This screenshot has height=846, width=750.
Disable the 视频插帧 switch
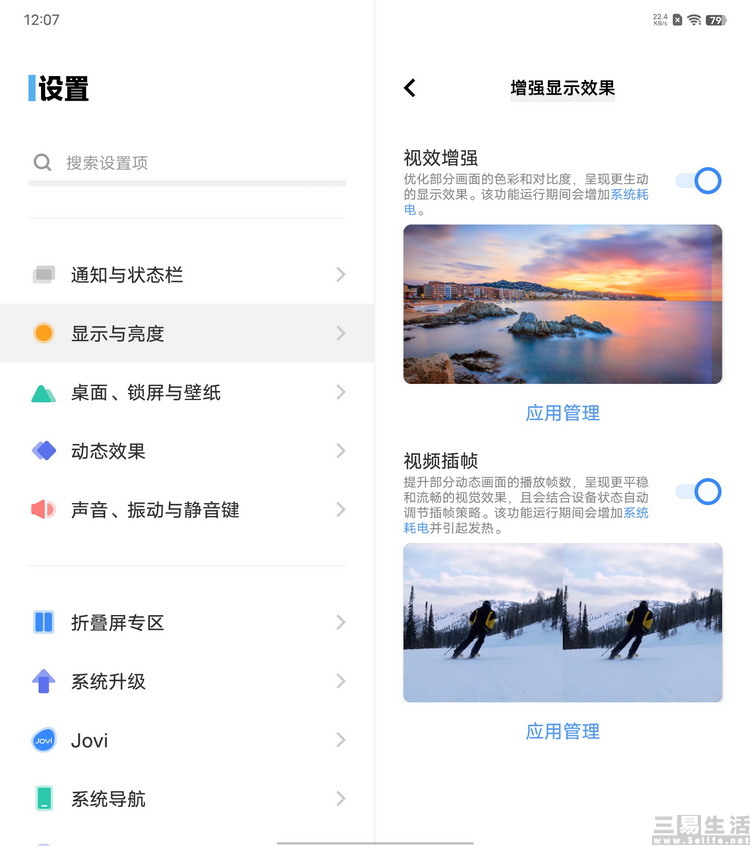pos(699,492)
